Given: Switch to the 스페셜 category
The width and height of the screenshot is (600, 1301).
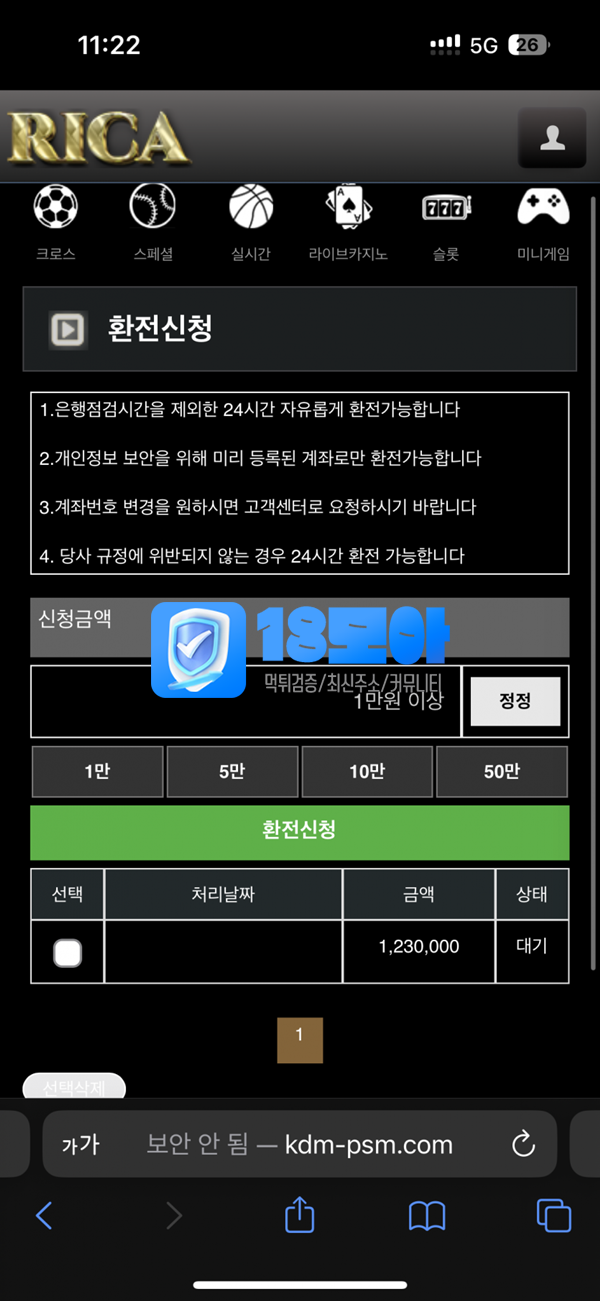Looking at the screenshot, I should (x=153, y=222).
